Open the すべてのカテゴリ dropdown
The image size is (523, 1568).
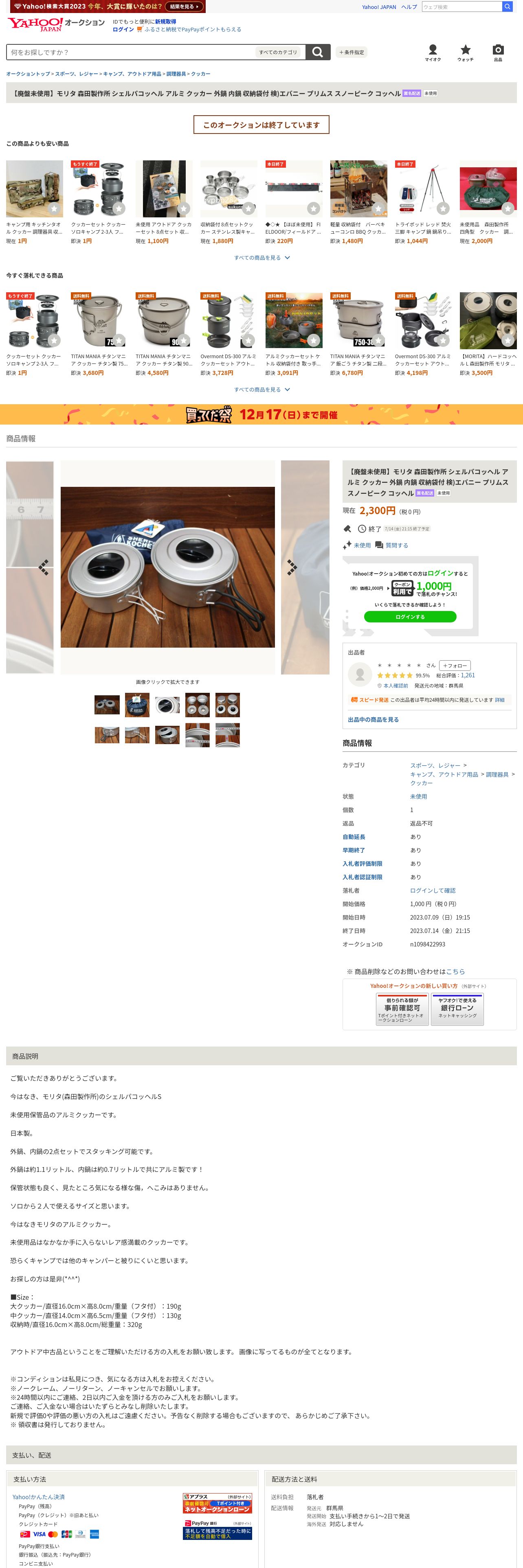point(279,53)
